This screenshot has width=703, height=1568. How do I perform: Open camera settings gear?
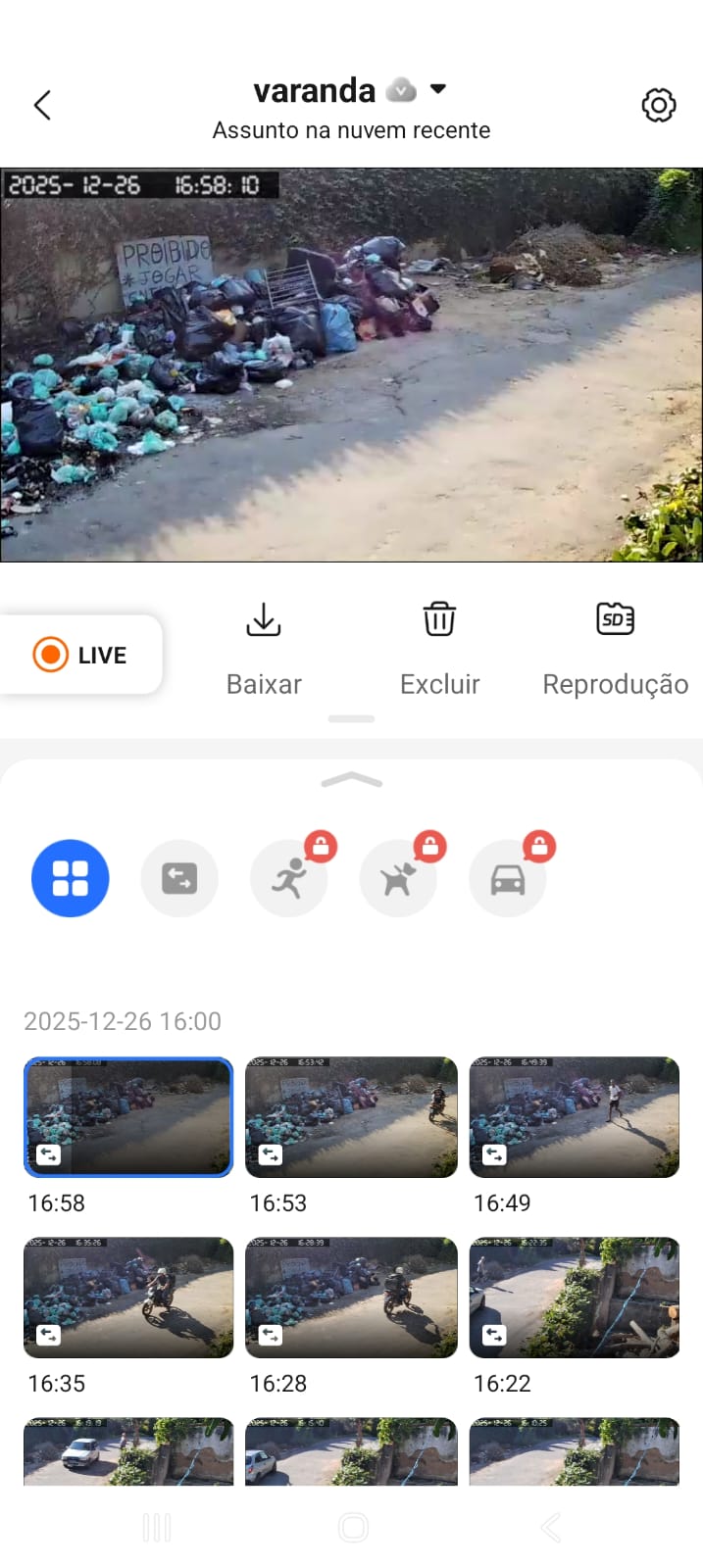658,105
